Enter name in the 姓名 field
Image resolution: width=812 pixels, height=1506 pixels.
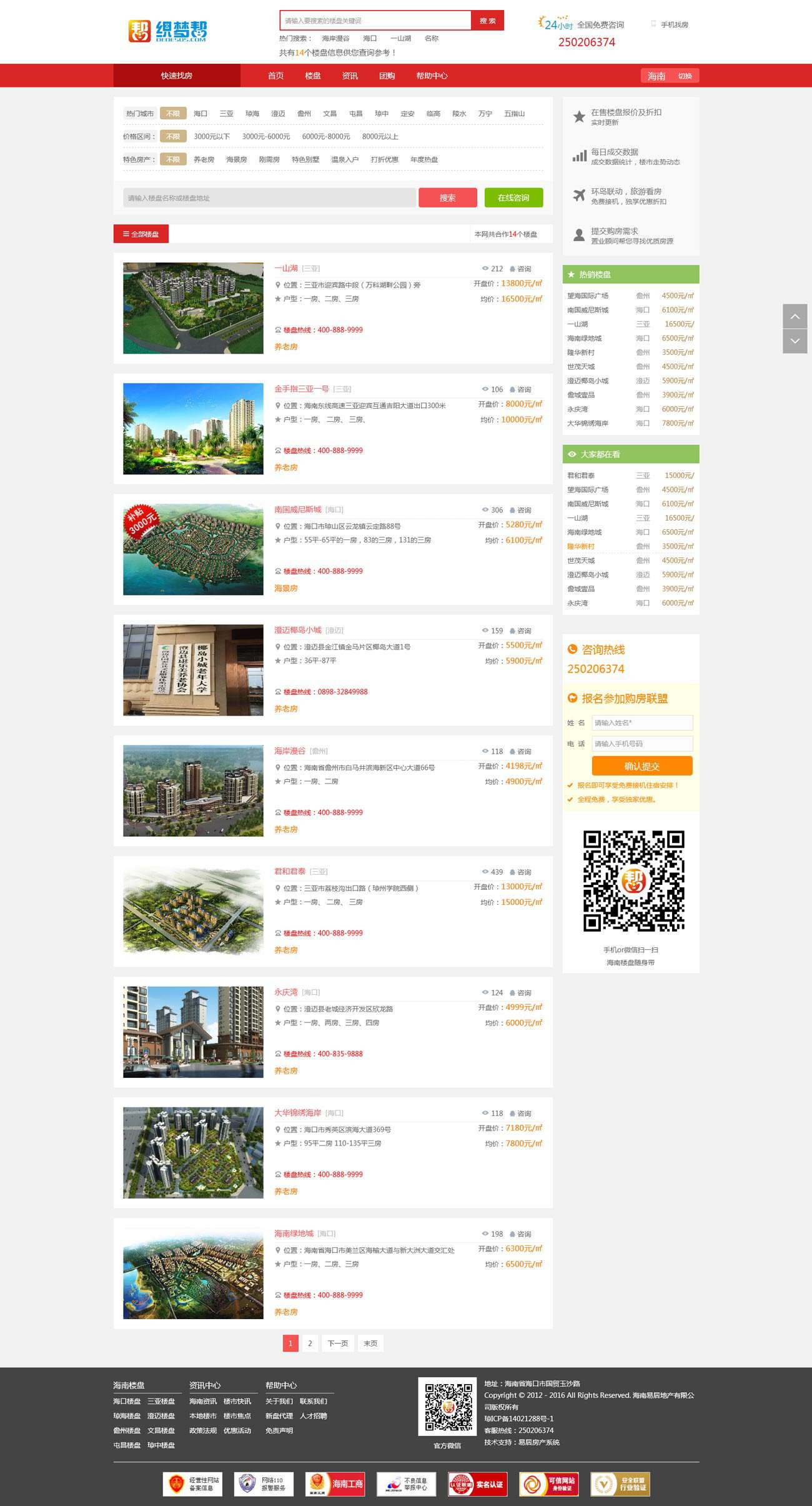(642, 723)
